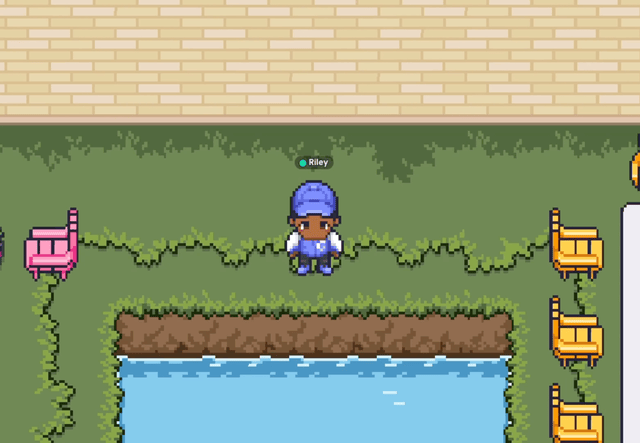Select Riley's avatar
640x443 pixels.
315,229
